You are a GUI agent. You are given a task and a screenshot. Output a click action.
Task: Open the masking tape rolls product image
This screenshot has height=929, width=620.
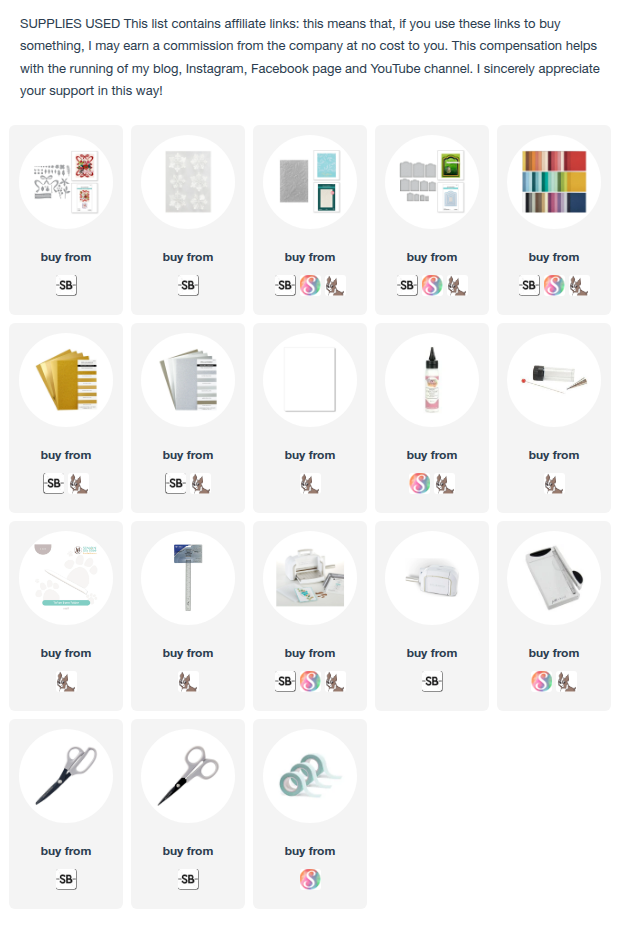[x=309, y=775]
